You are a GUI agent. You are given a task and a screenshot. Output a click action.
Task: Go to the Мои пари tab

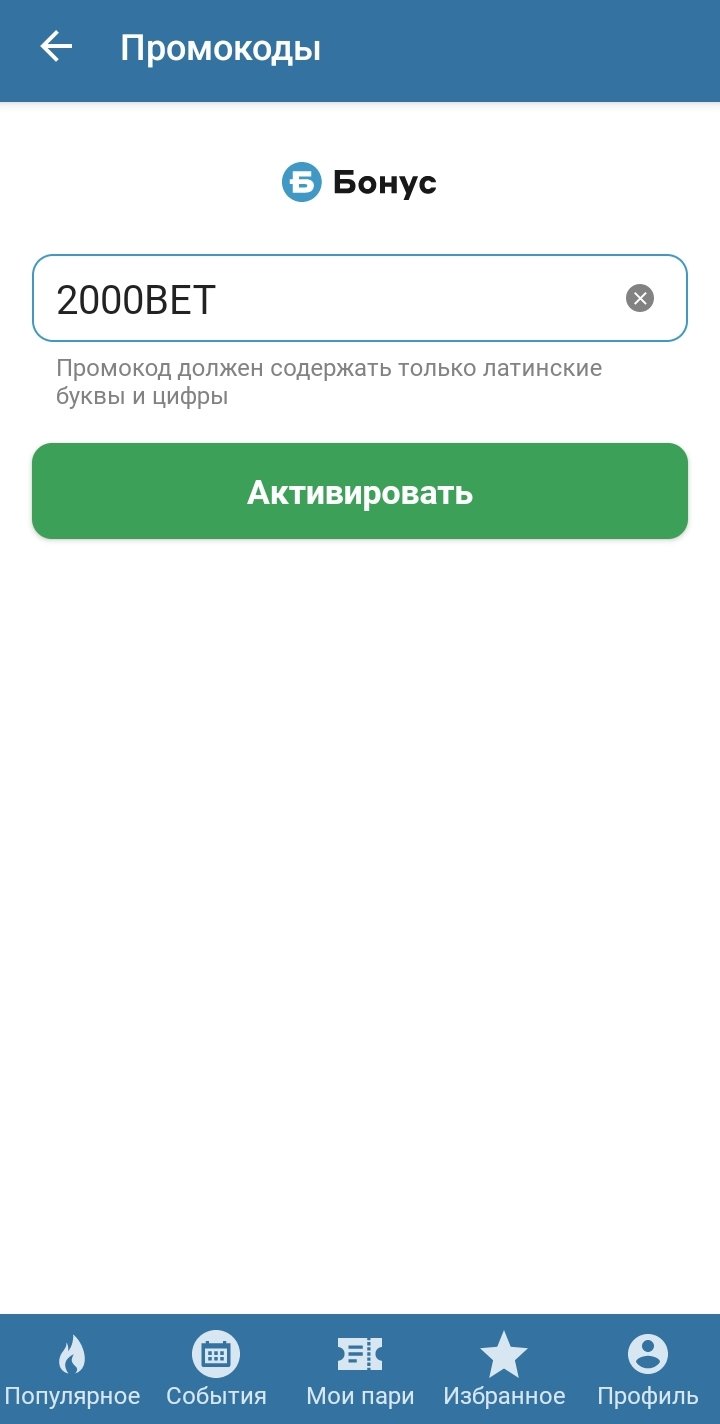click(360, 1370)
